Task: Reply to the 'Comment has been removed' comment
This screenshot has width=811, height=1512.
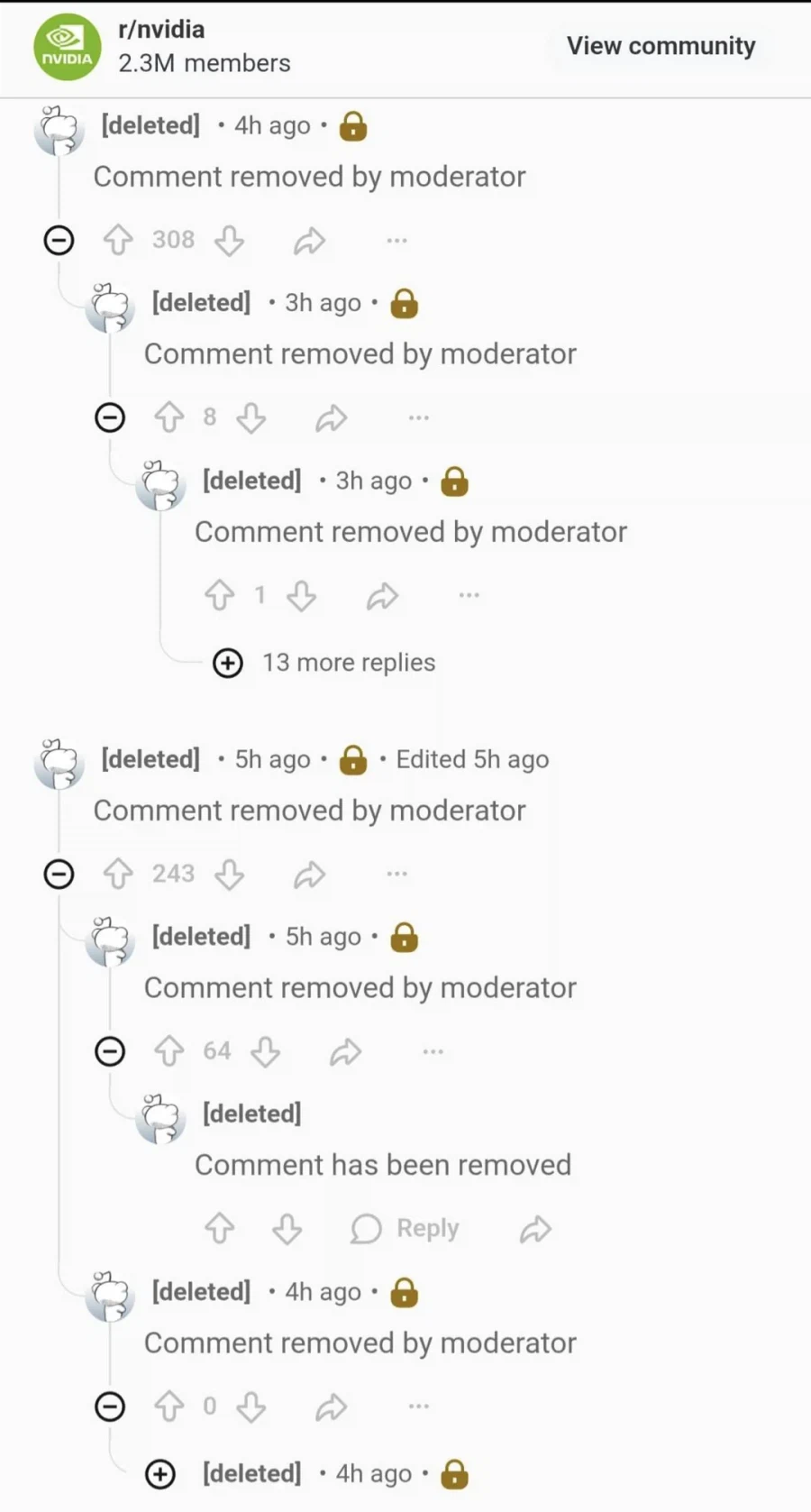Action: pyautogui.click(x=405, y=1228)
